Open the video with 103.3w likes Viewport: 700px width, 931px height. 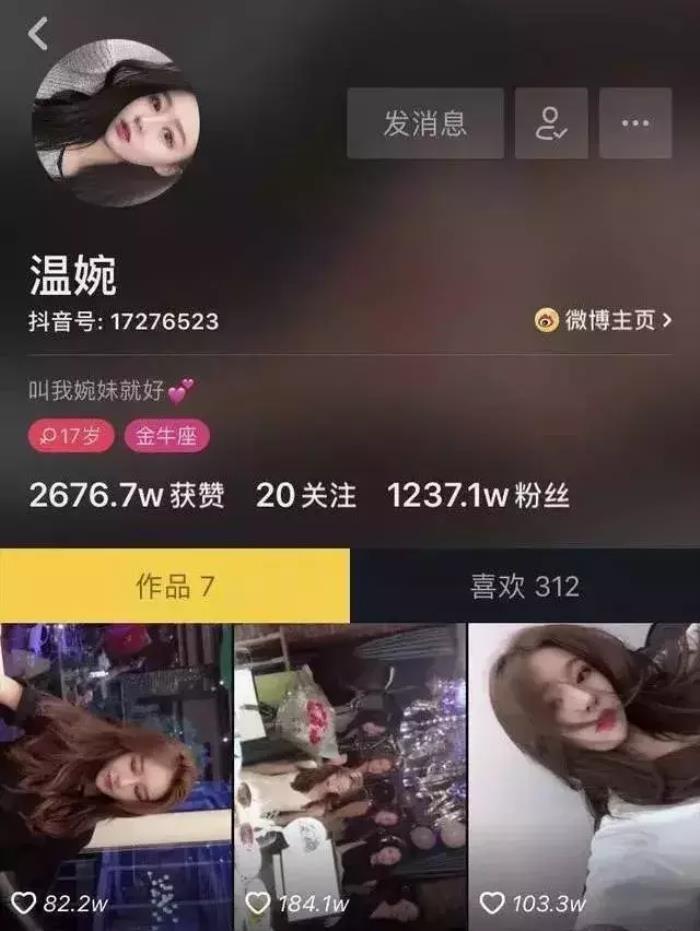point(585,770)
